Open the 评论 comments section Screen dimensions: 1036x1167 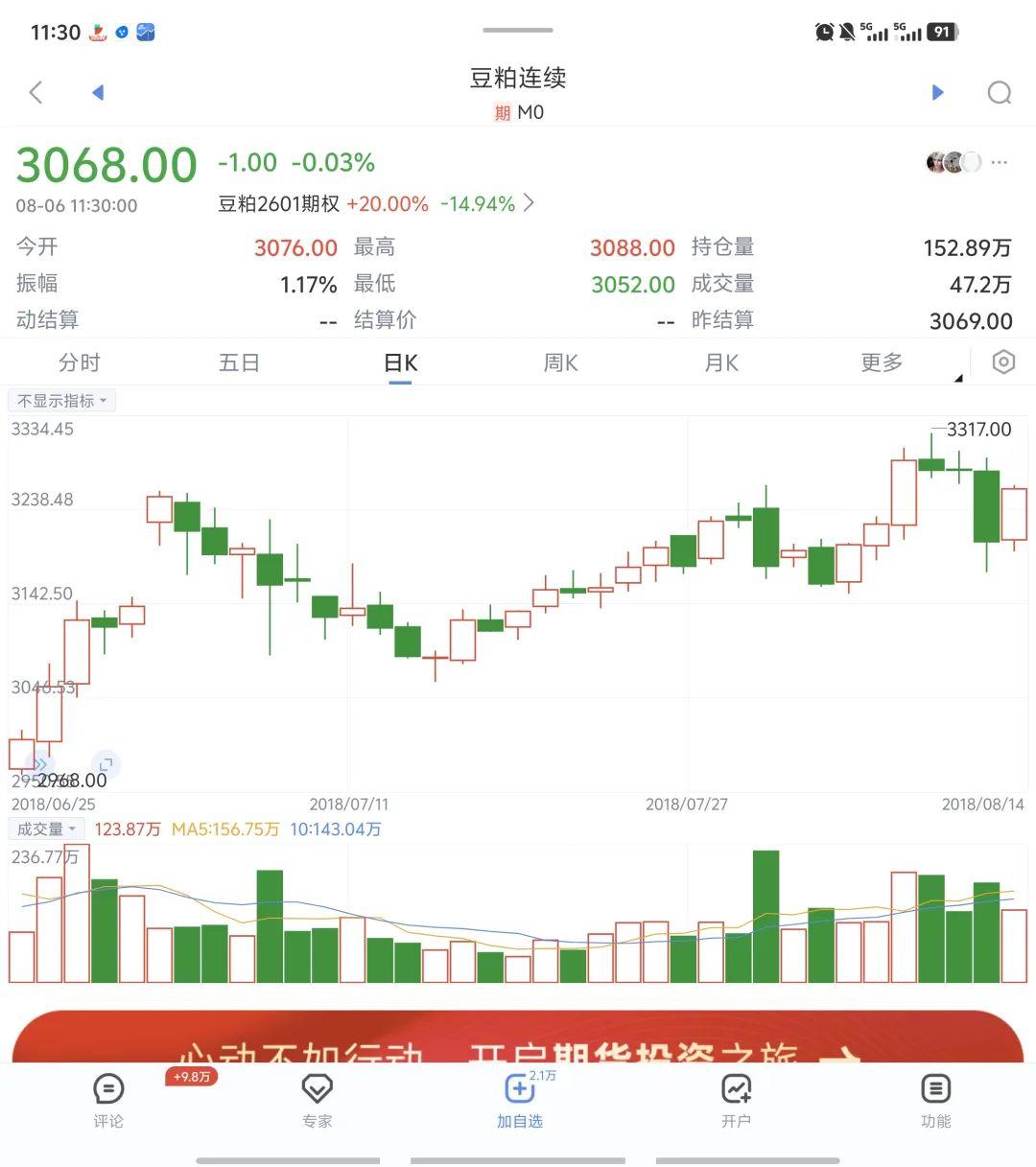coord(108,1098)
